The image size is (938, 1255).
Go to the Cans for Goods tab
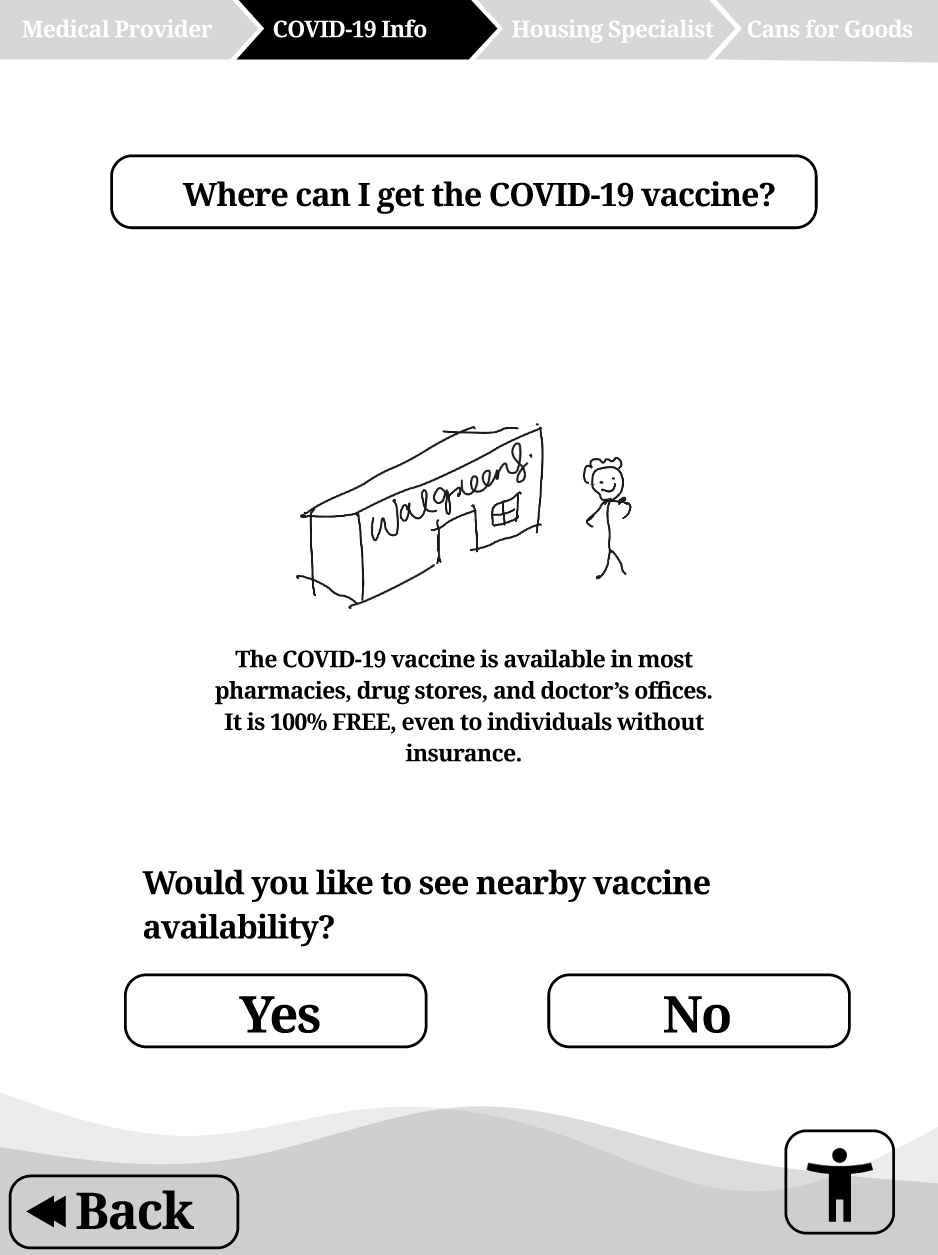click(828, 29)
